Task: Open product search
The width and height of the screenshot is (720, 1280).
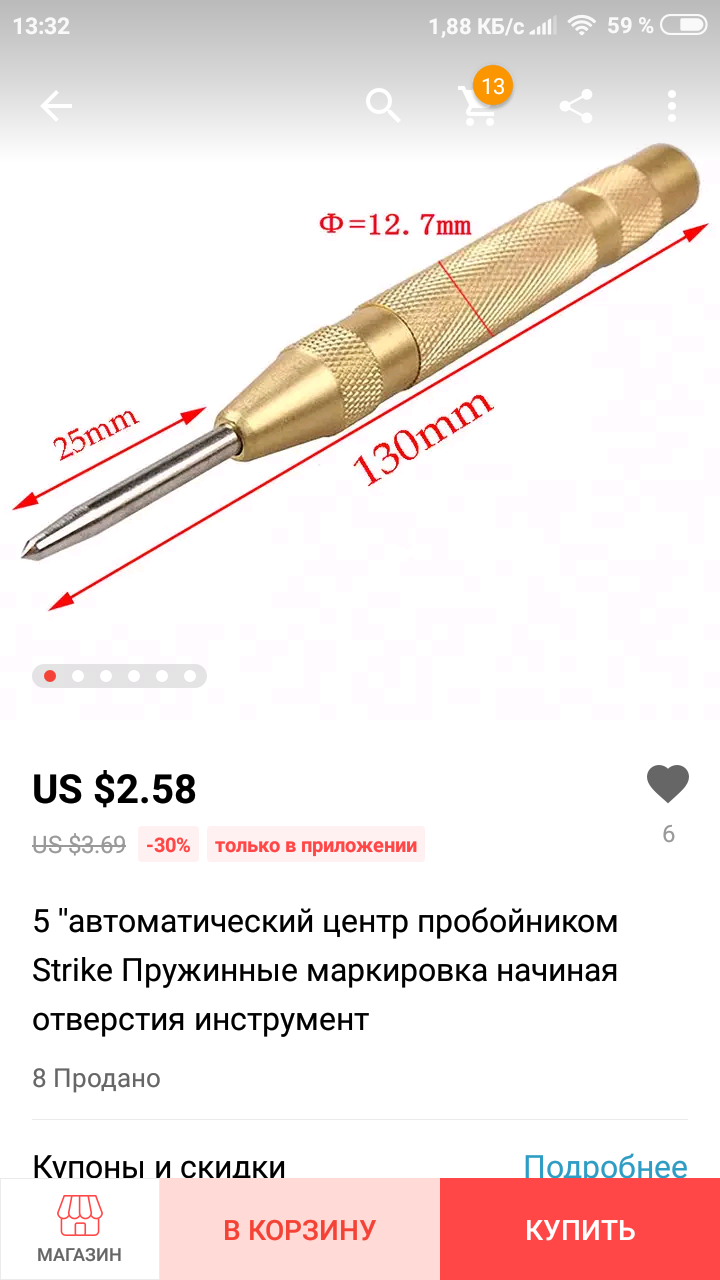Action: click(383, 105)
